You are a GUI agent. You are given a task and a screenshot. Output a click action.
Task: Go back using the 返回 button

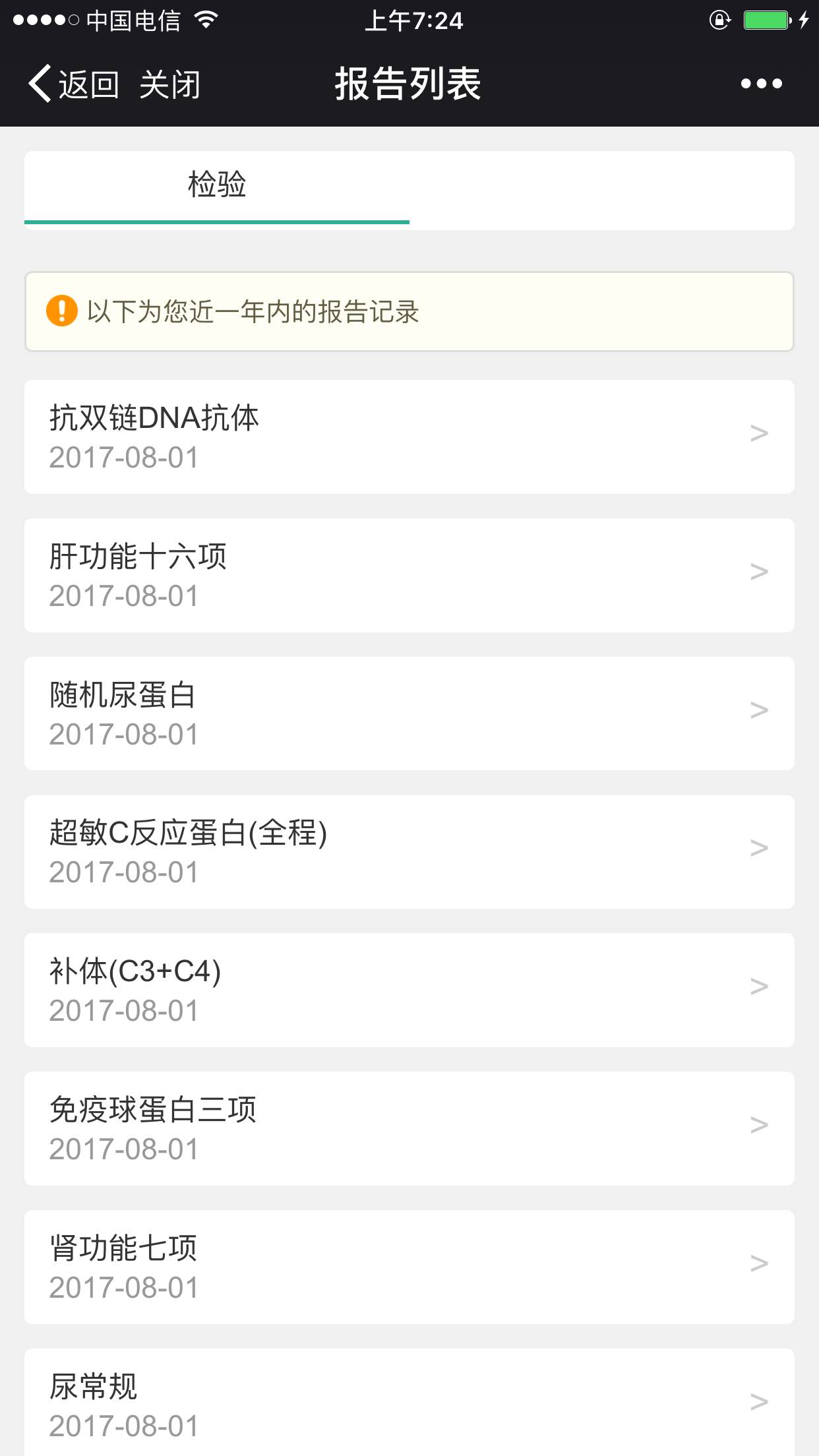(74, 84)
